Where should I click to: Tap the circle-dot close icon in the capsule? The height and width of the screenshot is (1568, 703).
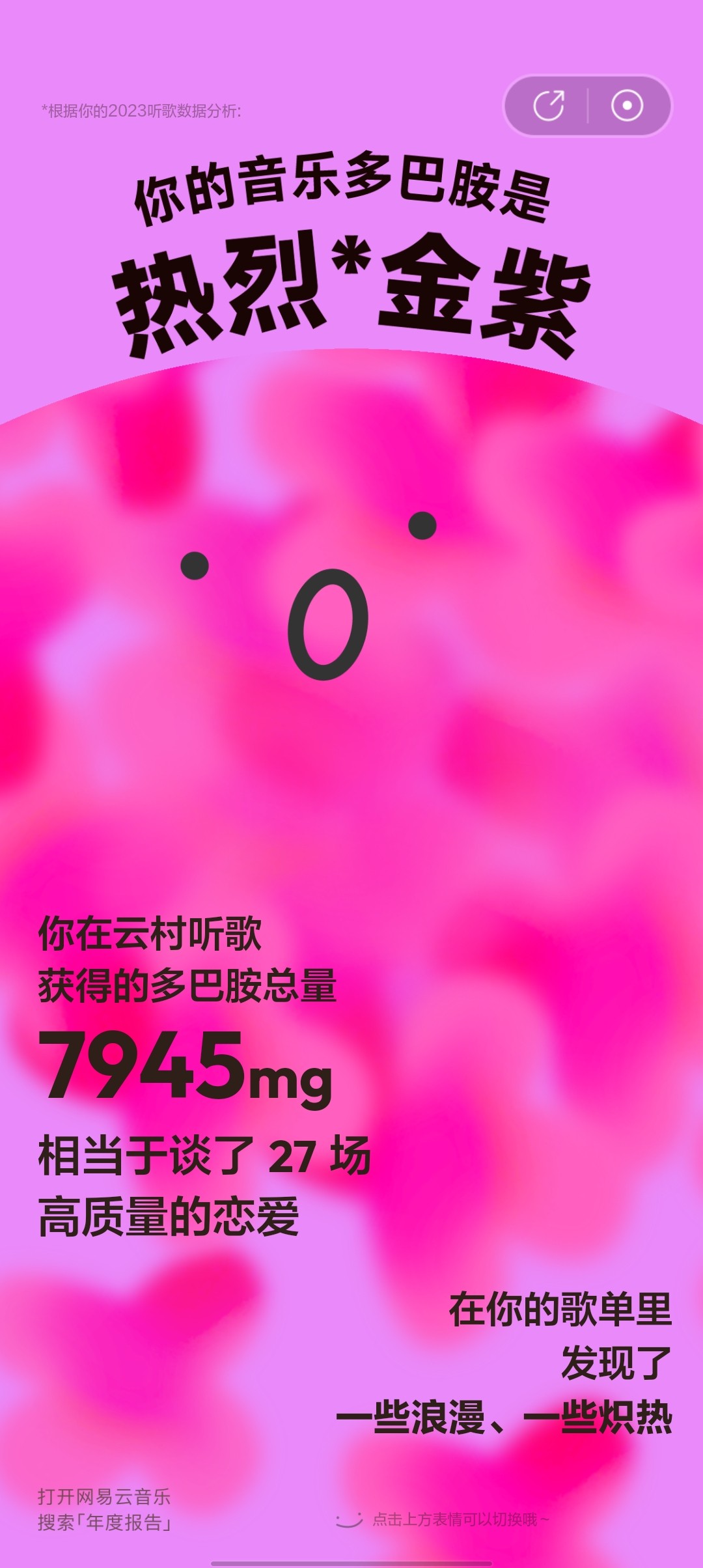[627, 105]
